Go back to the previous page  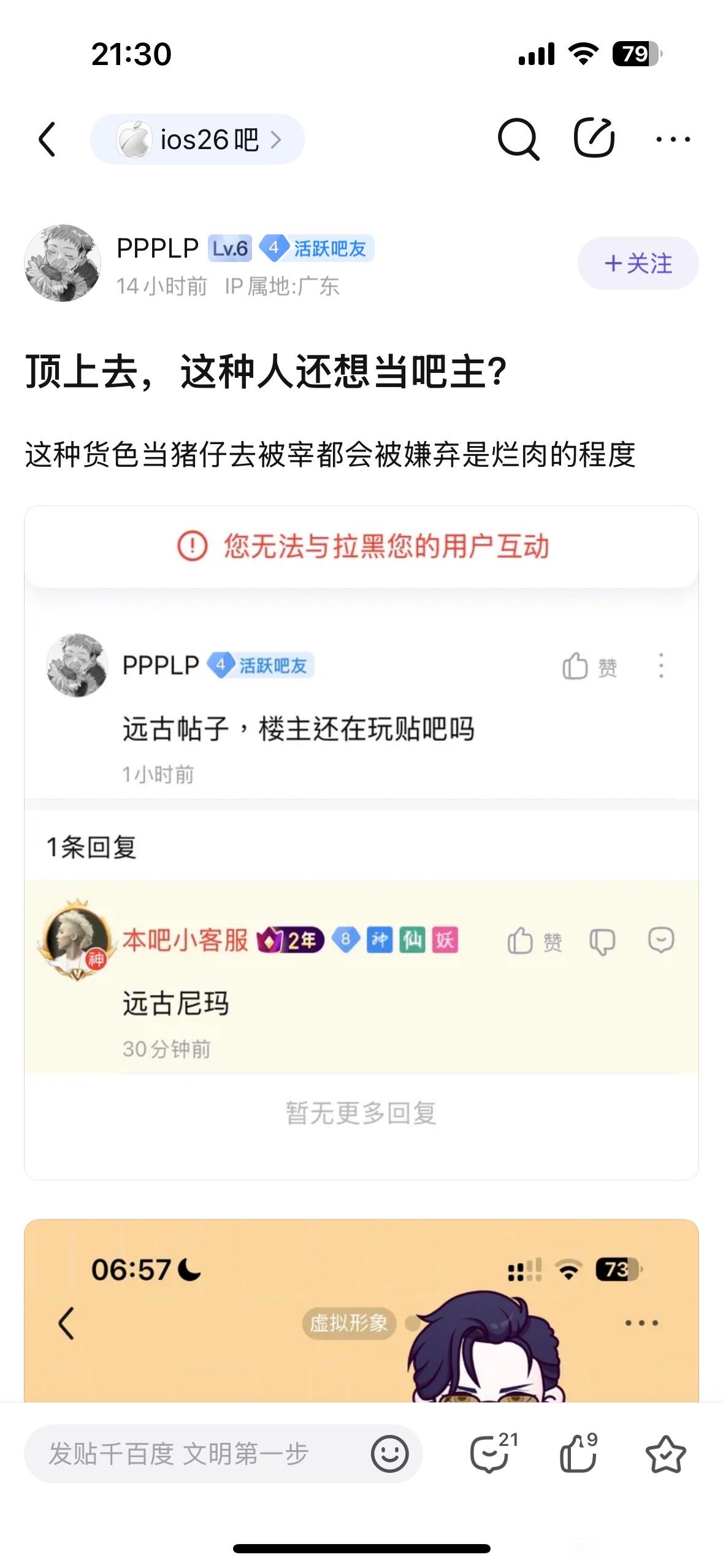click(x=48, y=140)
